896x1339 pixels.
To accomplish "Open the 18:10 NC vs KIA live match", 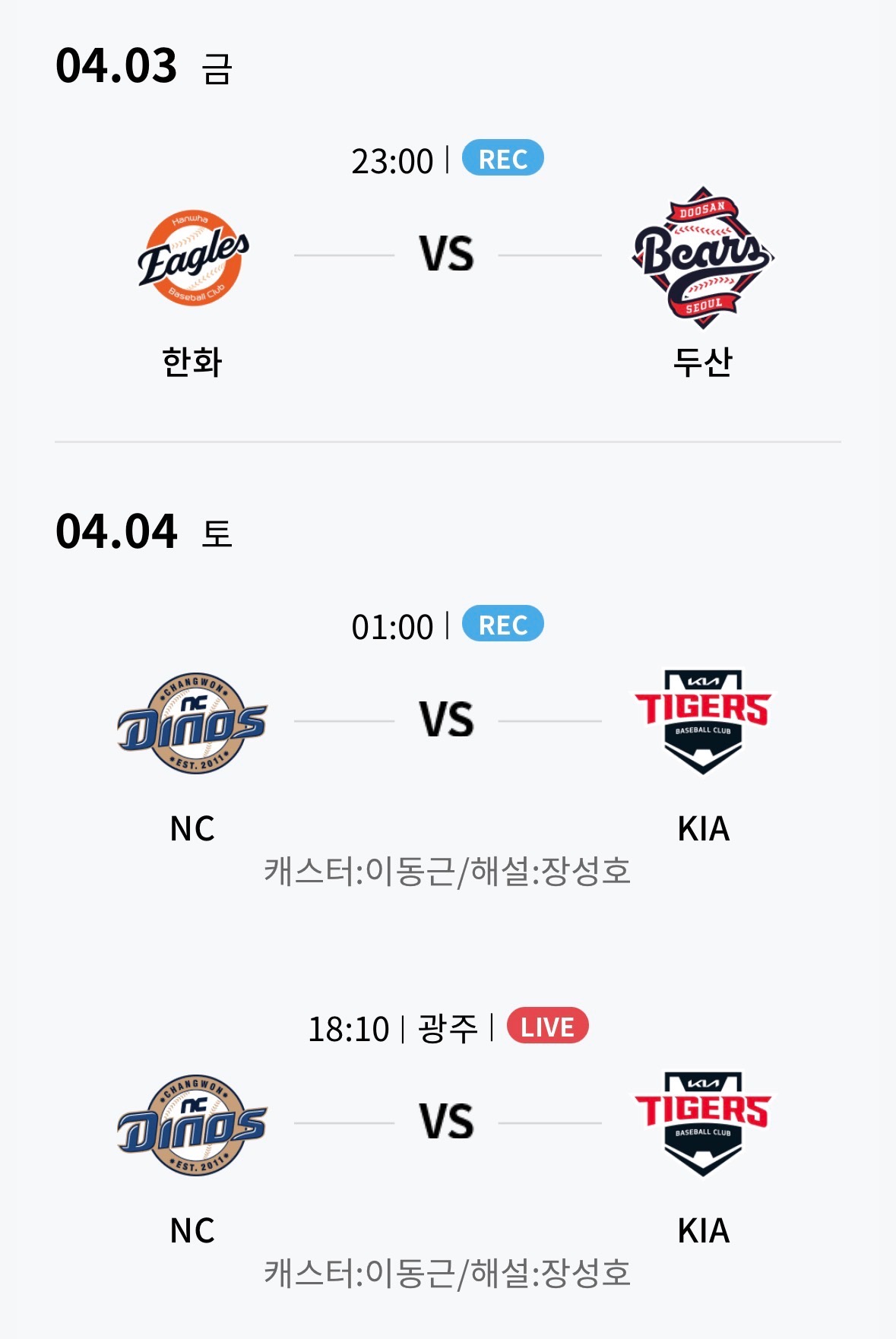I will click(x=447, y=1122).
